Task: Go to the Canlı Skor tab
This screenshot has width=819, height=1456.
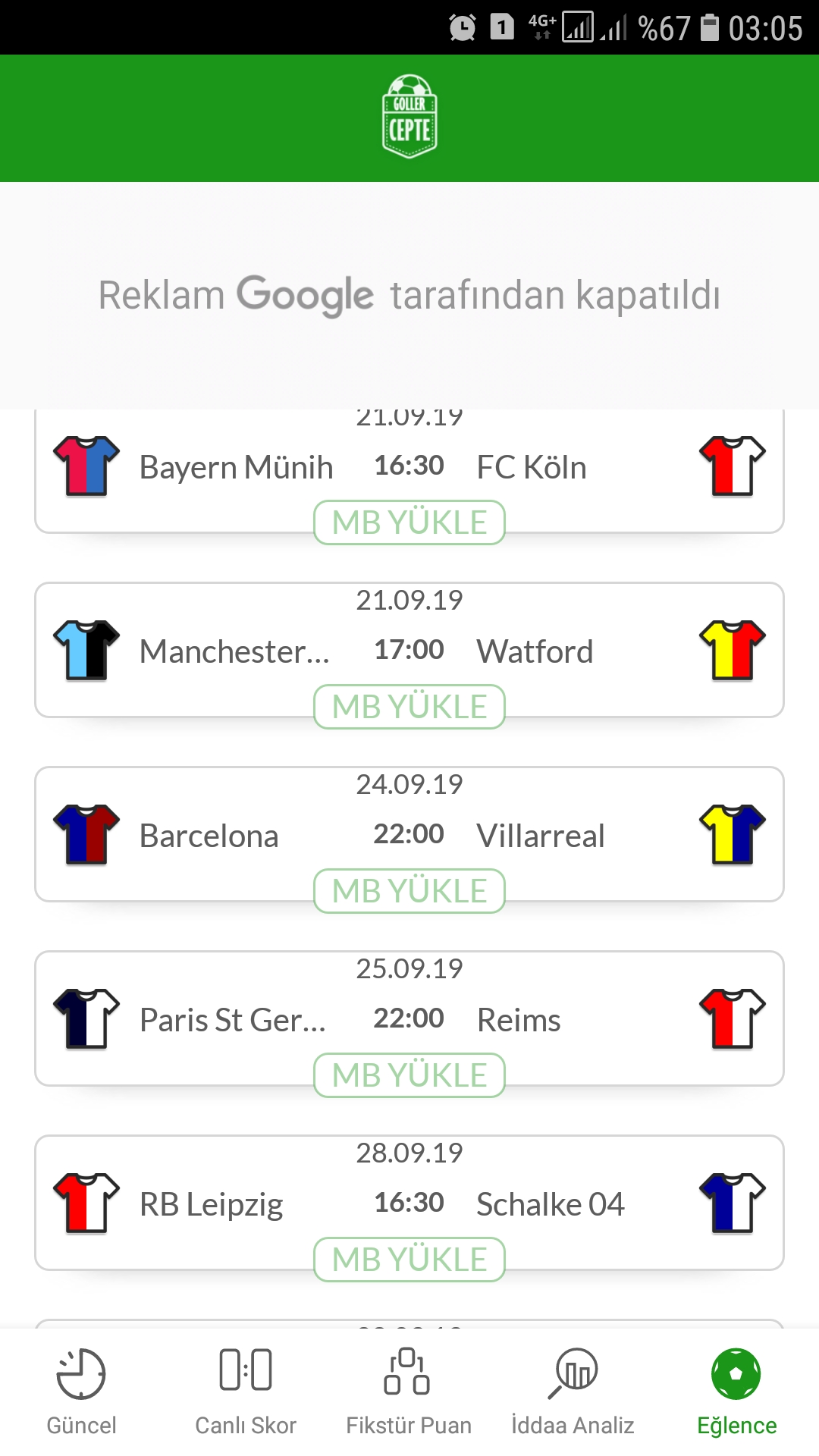Action: click(x=246, y=1392)
